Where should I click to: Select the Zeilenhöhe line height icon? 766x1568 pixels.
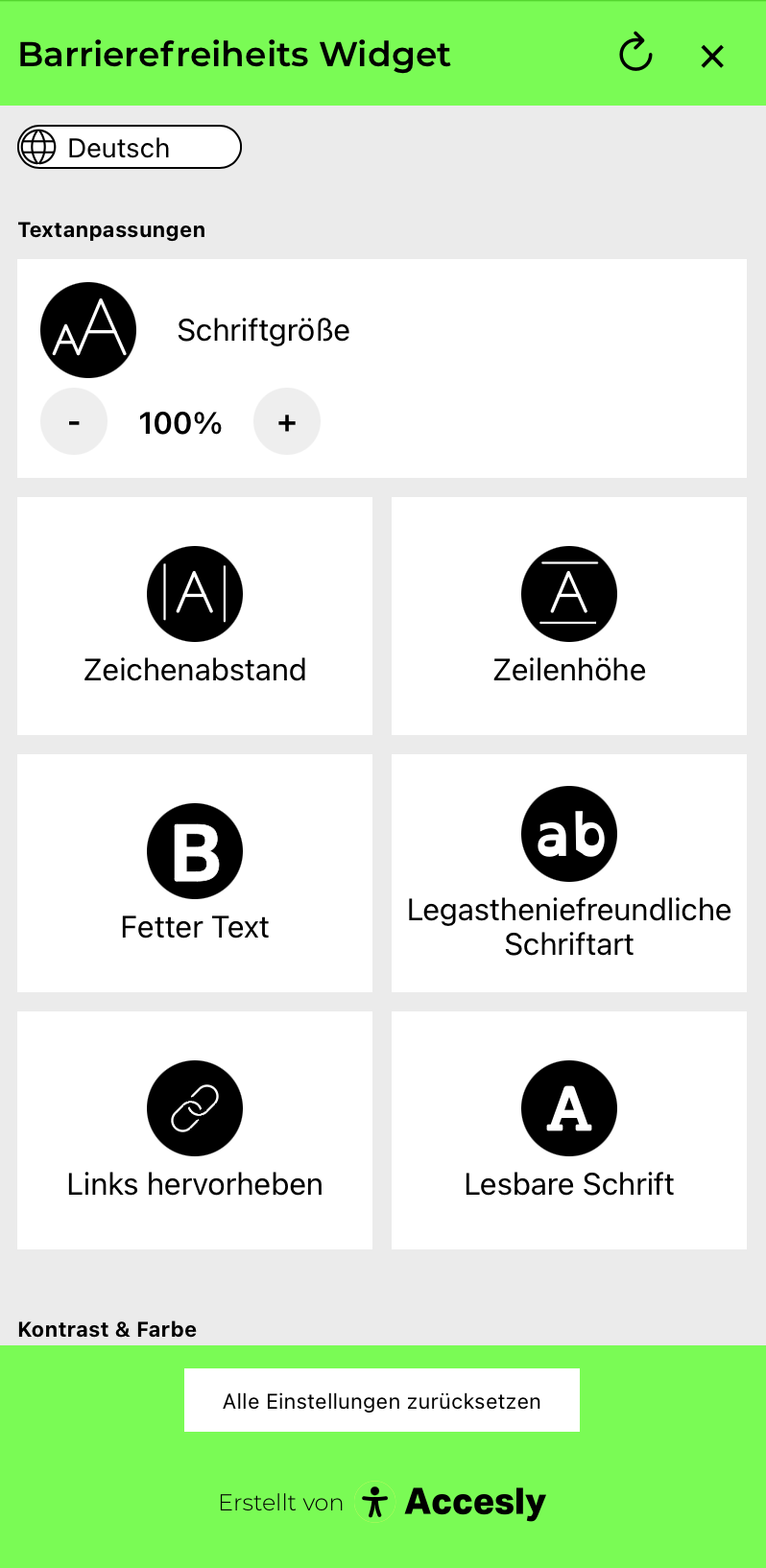(x=568, y=593)
